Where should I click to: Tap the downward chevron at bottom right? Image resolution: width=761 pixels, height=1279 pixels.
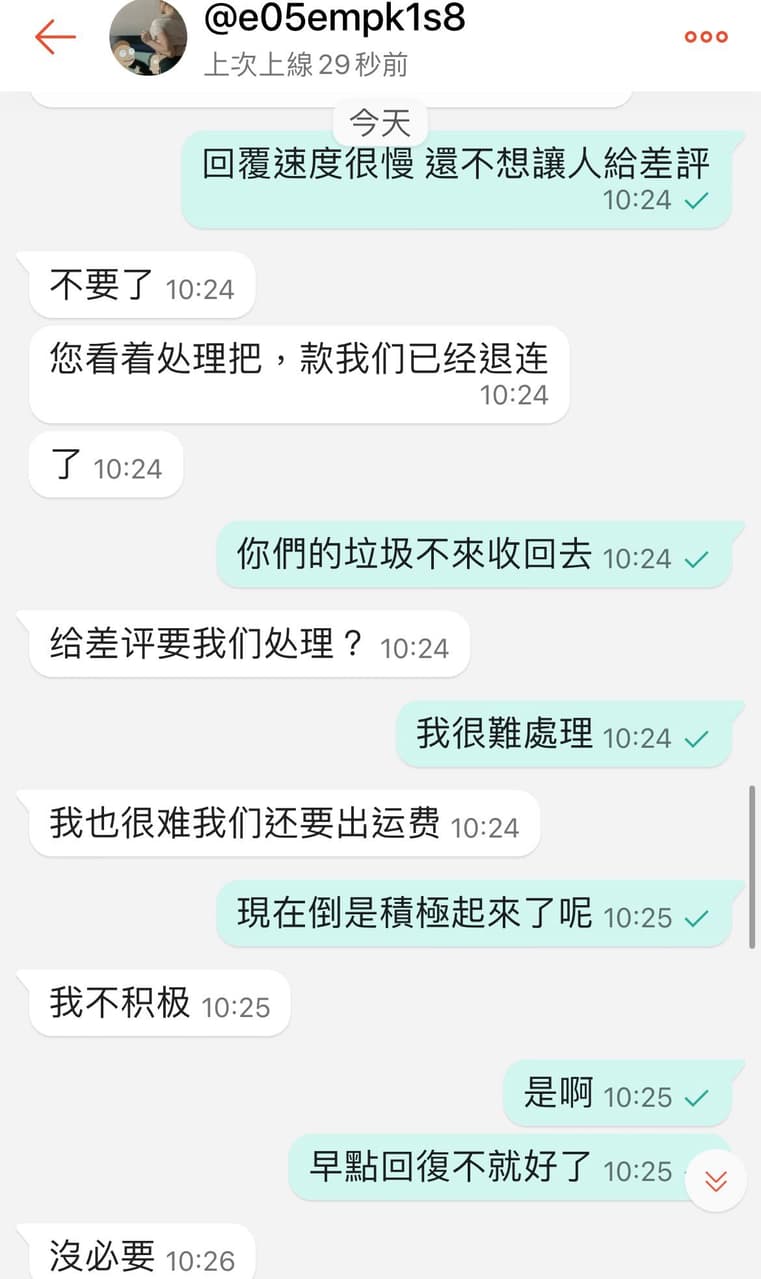point(714,1180)
